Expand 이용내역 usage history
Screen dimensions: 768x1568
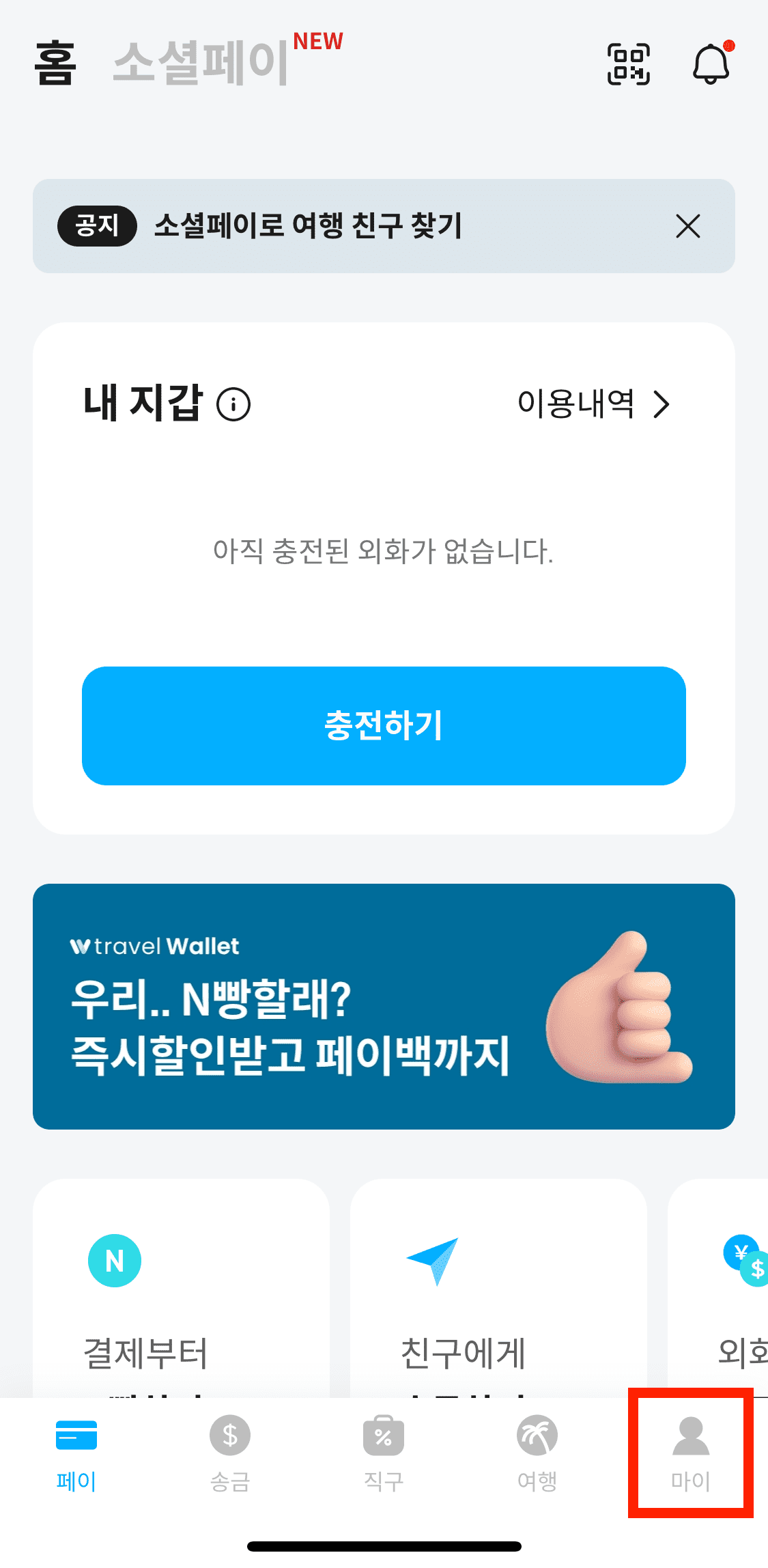594,404
